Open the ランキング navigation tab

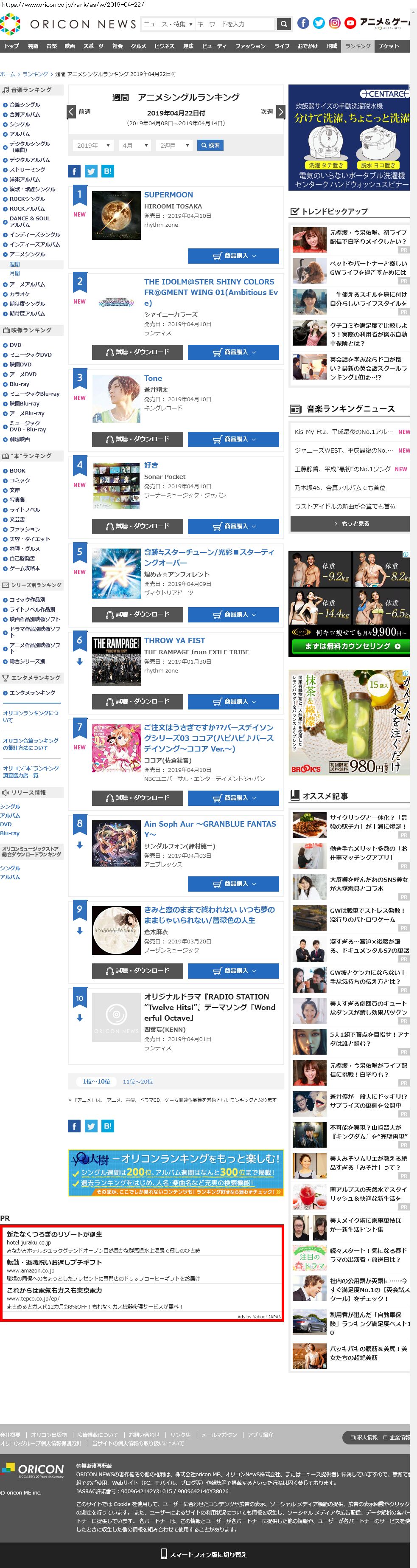click(x=358, y=46)
